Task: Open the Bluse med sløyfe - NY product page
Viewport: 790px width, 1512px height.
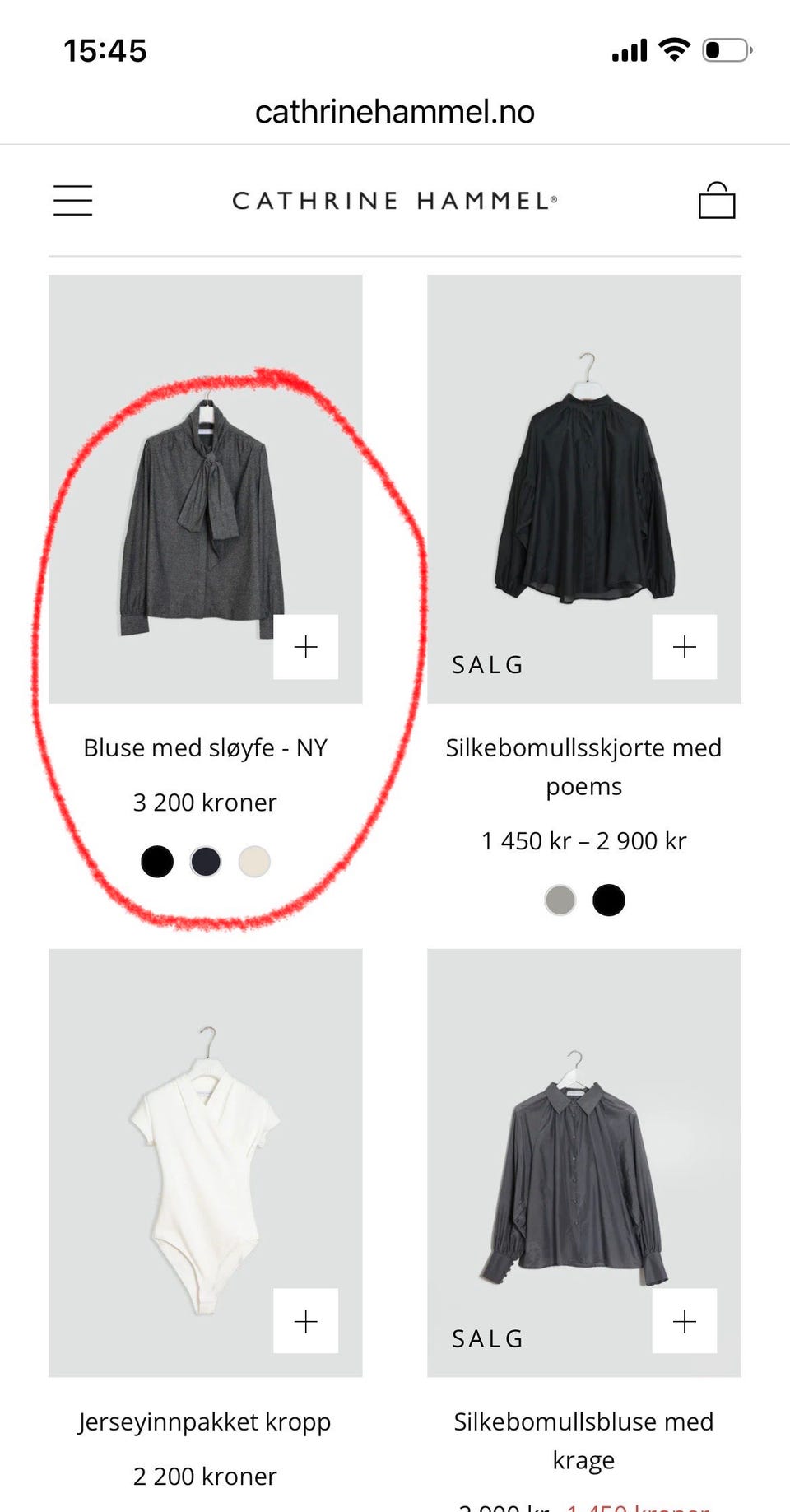Action: click(x=204, y=747)
